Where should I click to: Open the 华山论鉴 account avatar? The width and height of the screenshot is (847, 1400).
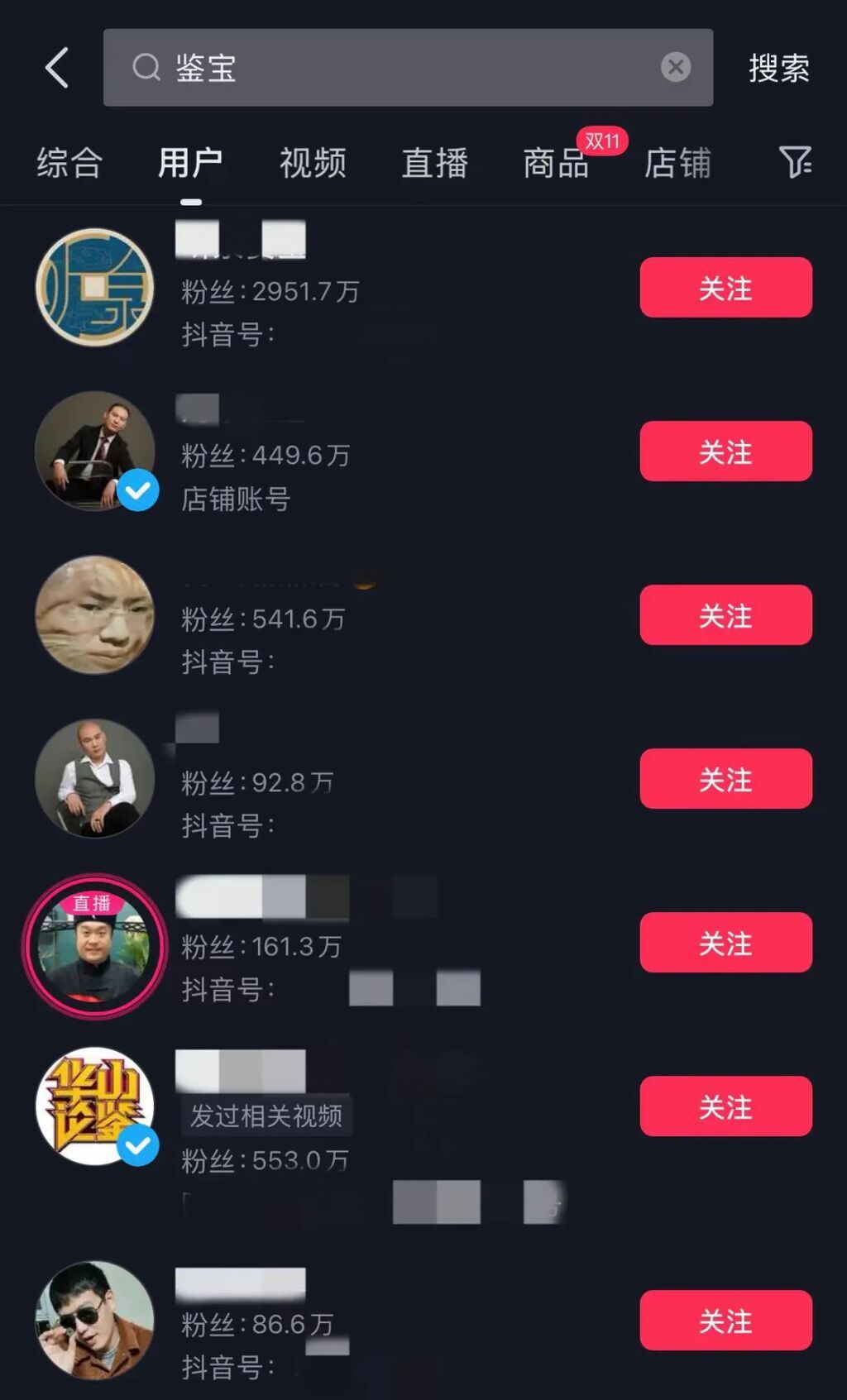93,1107
